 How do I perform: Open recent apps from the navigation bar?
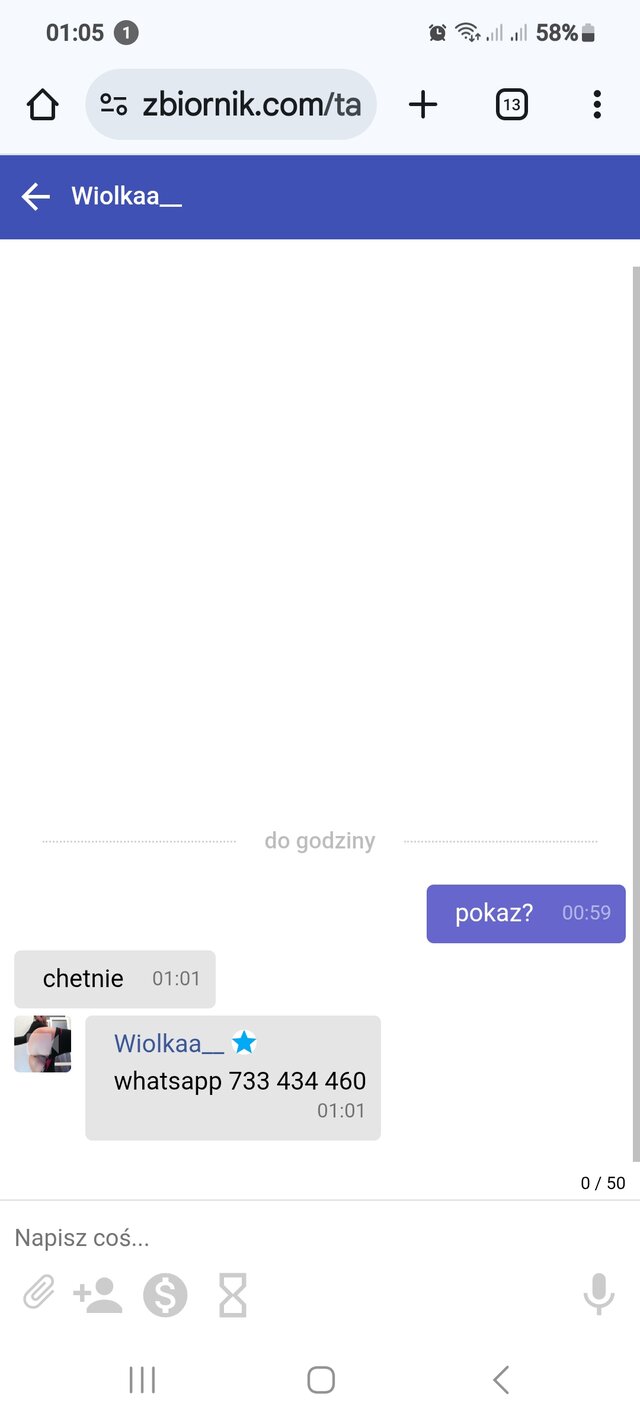(142, 1380)
